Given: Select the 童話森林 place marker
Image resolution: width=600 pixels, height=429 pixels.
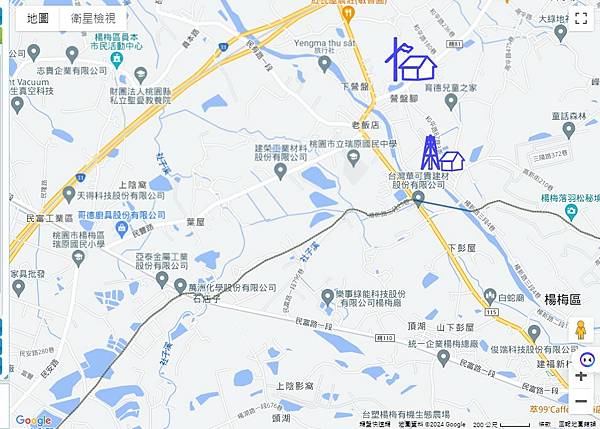Looking at the screenshot, I should tap(569, 129).
